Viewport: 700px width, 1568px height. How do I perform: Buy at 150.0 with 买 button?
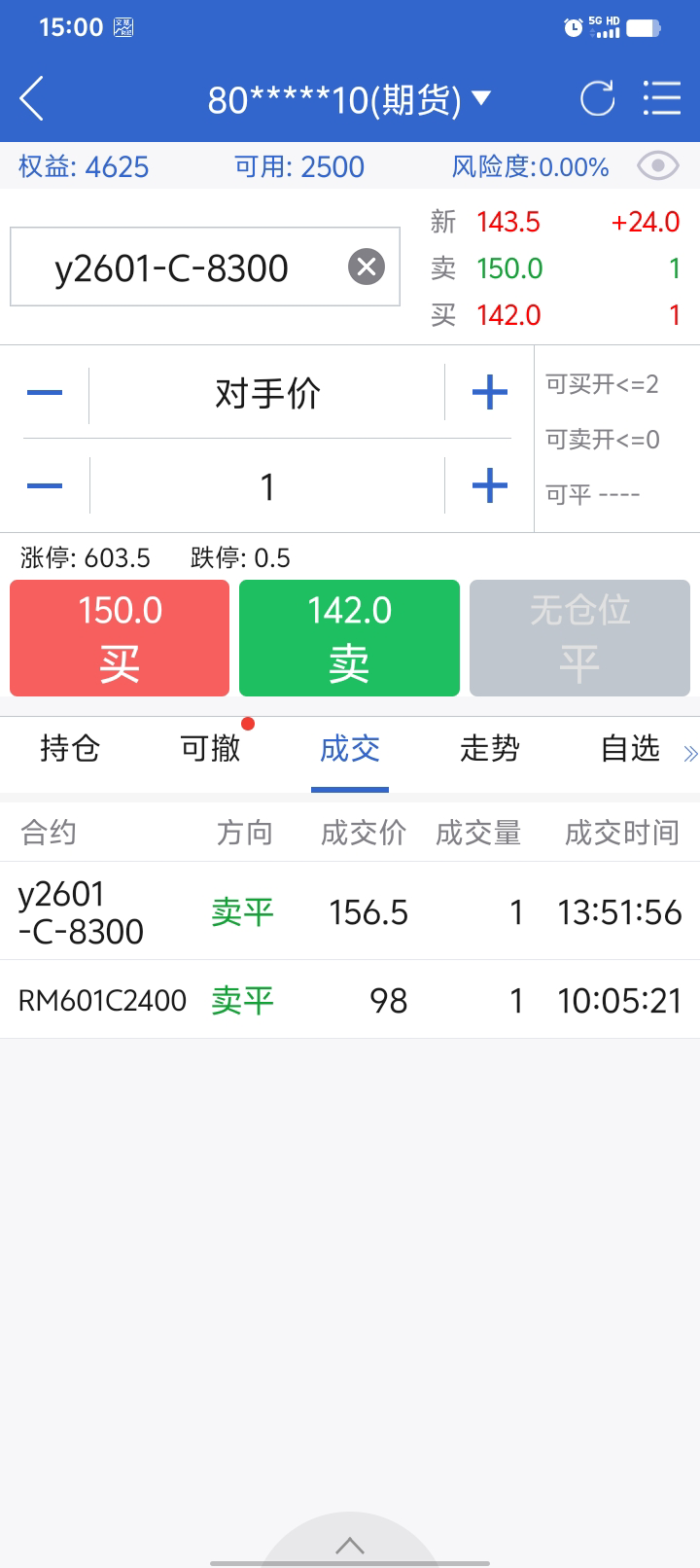(x=120, y=638)
